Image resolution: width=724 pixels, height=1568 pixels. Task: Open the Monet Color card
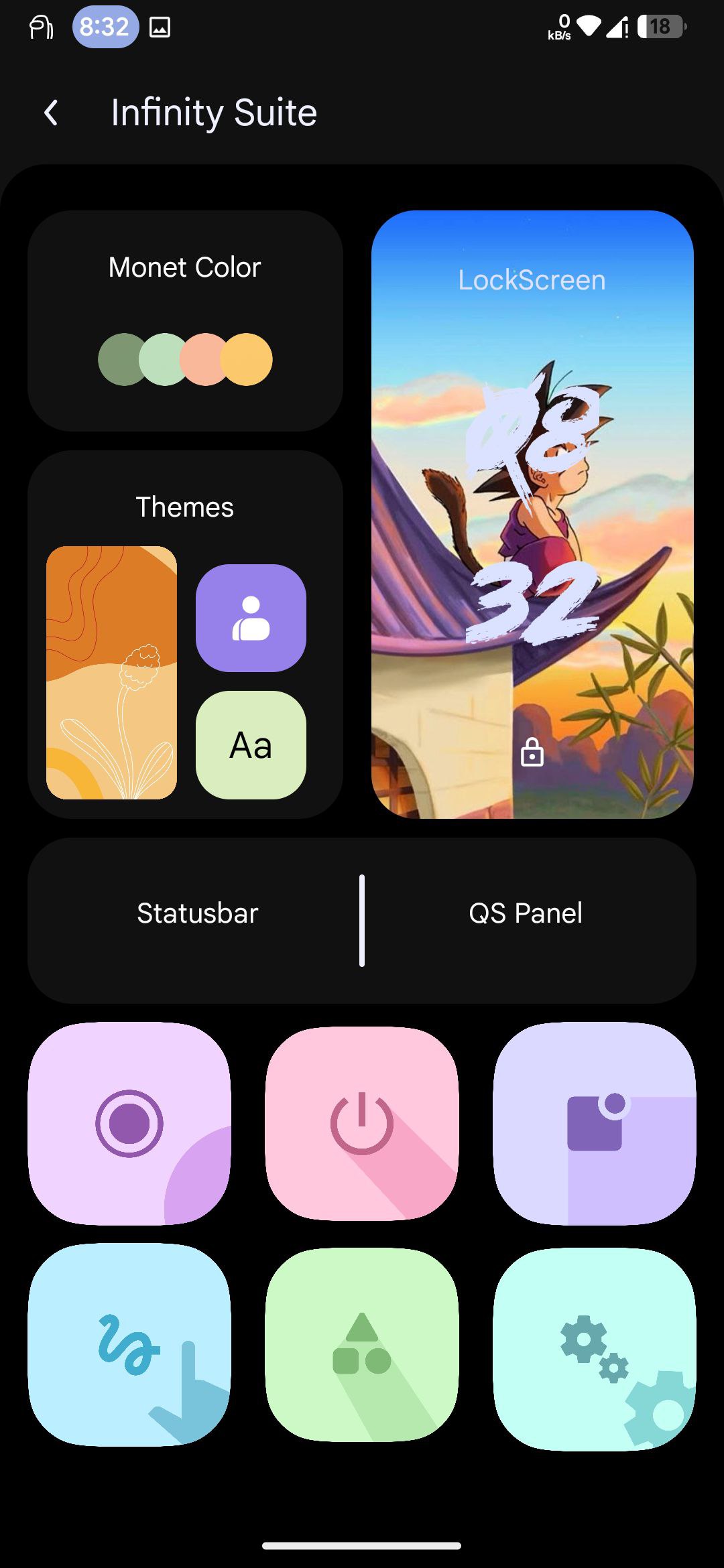(x=185, y=320)
